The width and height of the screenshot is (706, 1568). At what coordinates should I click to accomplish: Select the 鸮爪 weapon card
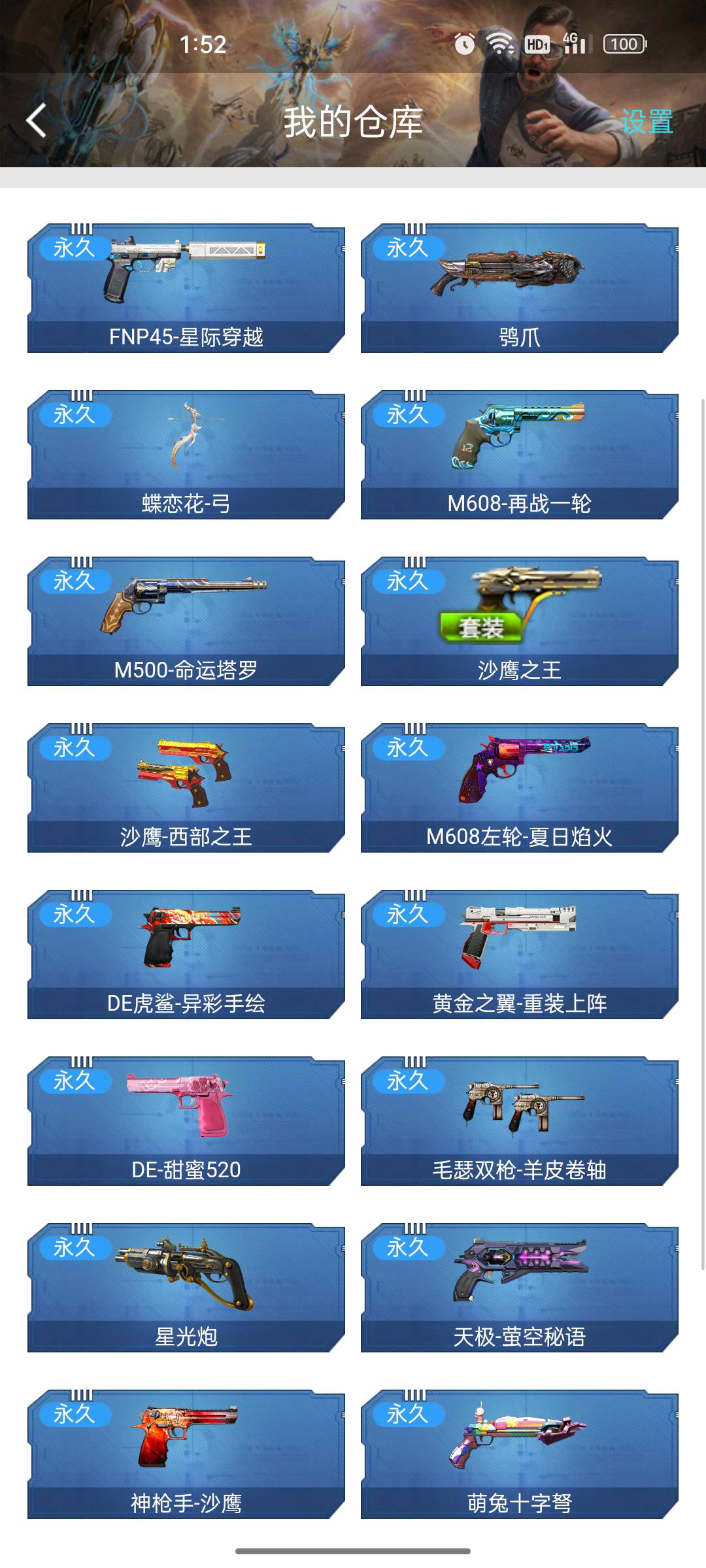[x=520, y=288]
